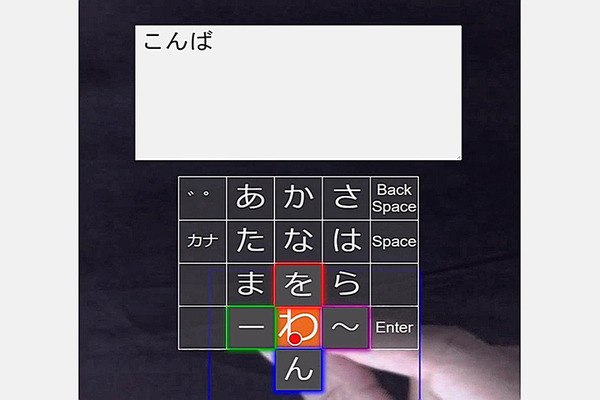Hit the な key
The height and width of the screenshot is (400, 600).
click(x=298, y=241)
